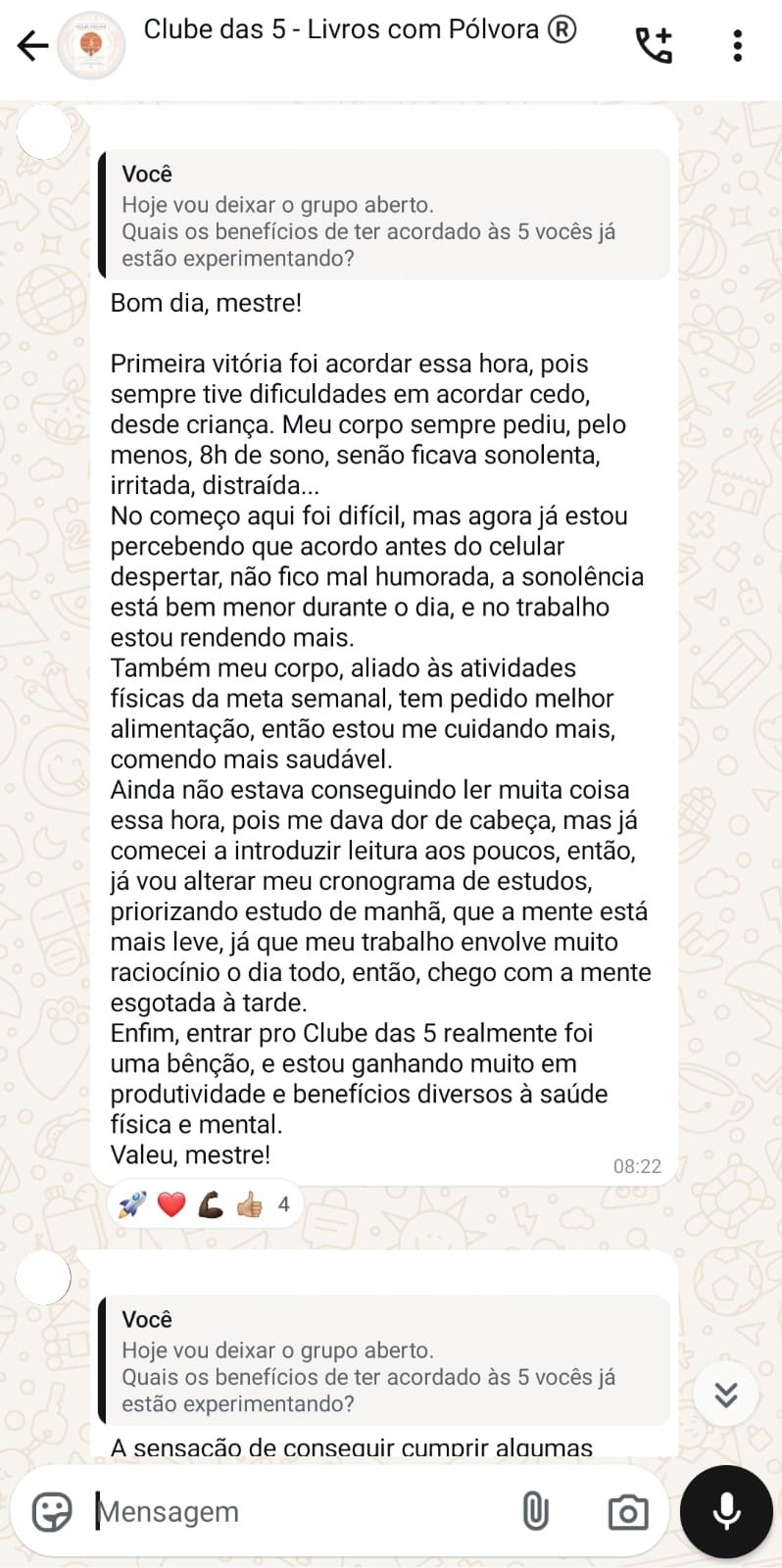
Task: Open quoted message above Bom dia, mestre!
Action: 384,216
